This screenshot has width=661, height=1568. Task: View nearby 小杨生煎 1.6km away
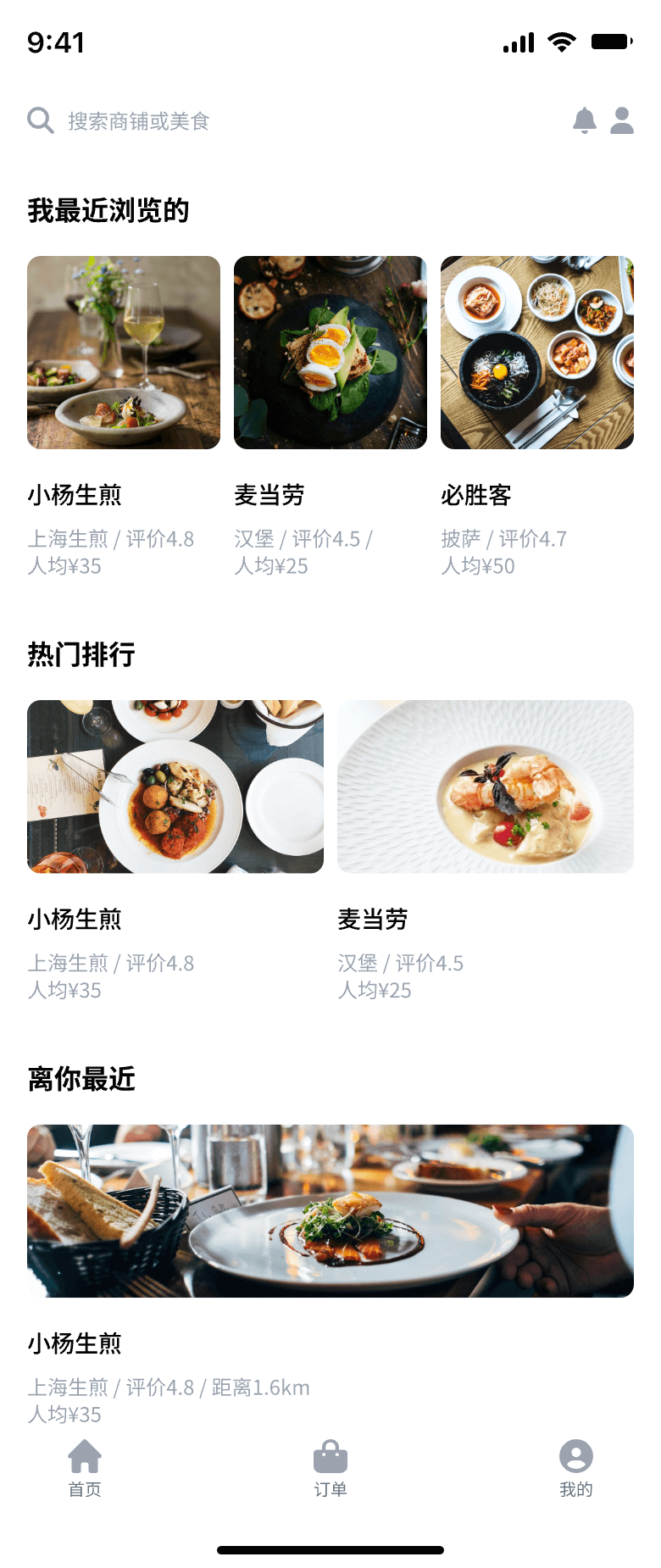[330, 1210]
